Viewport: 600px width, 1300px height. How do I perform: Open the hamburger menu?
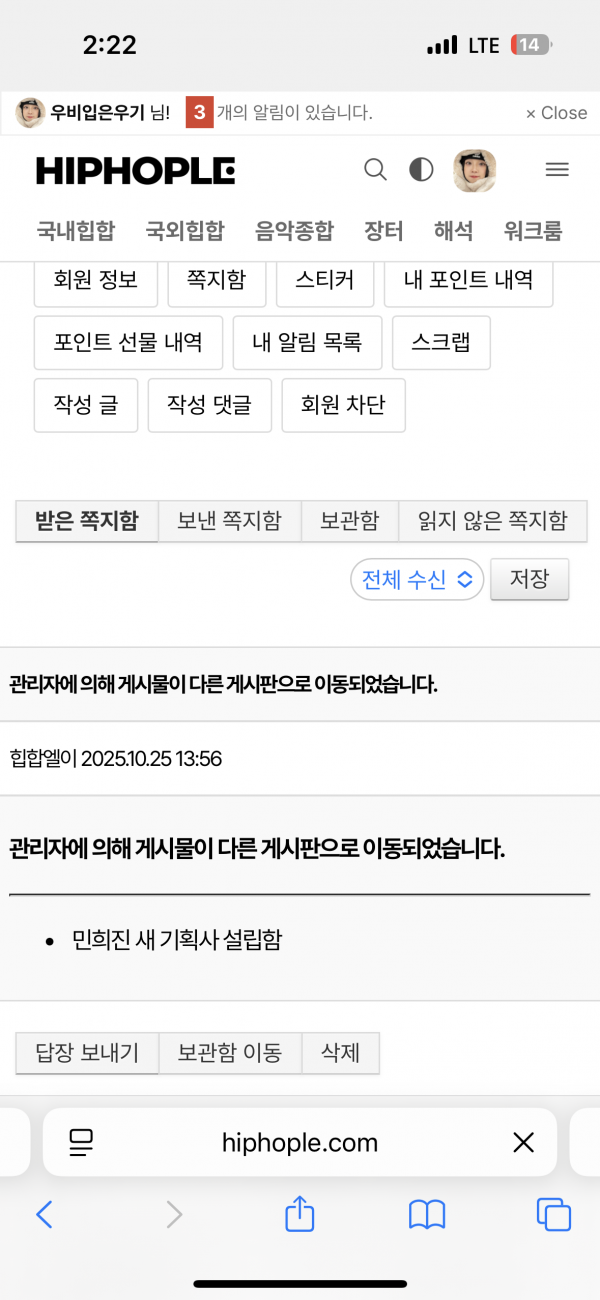pos(557,170)
